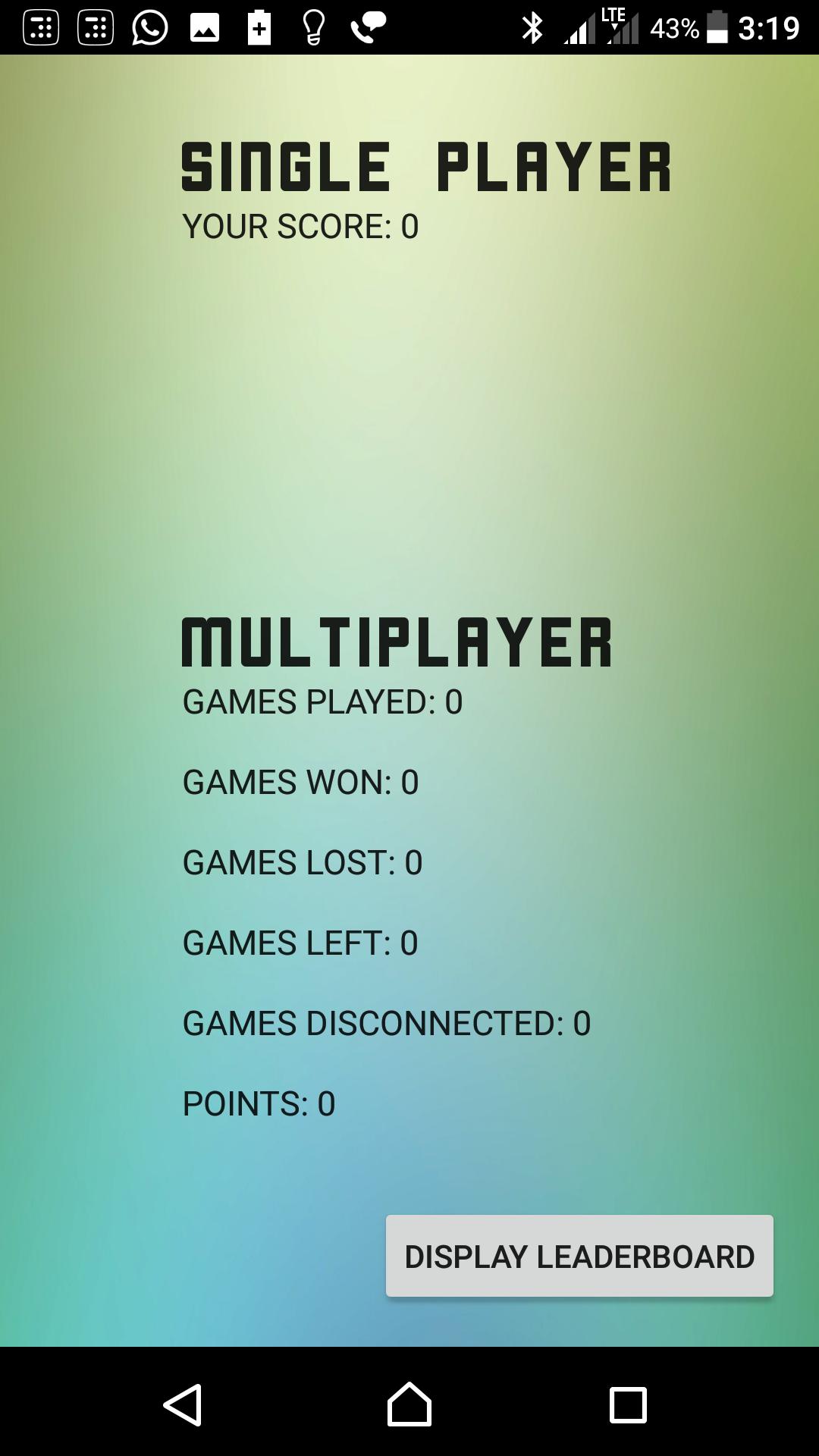This screenshot has height=1456, width=819.
Task: Return to the home screen
Action: pyautogui.click(x=409, y=1404)
